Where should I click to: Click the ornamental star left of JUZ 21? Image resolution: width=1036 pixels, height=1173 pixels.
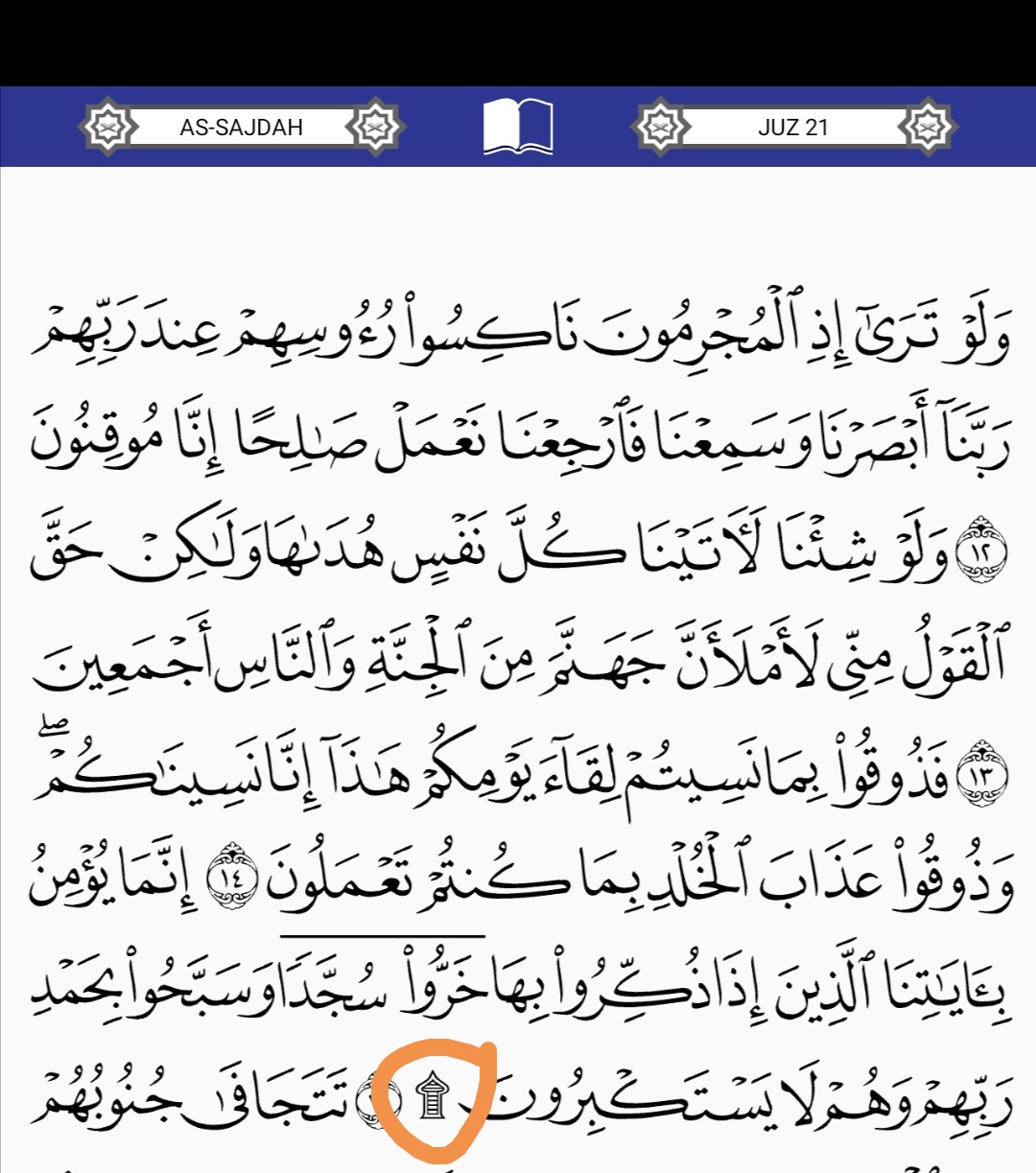(x=659, y=126)
